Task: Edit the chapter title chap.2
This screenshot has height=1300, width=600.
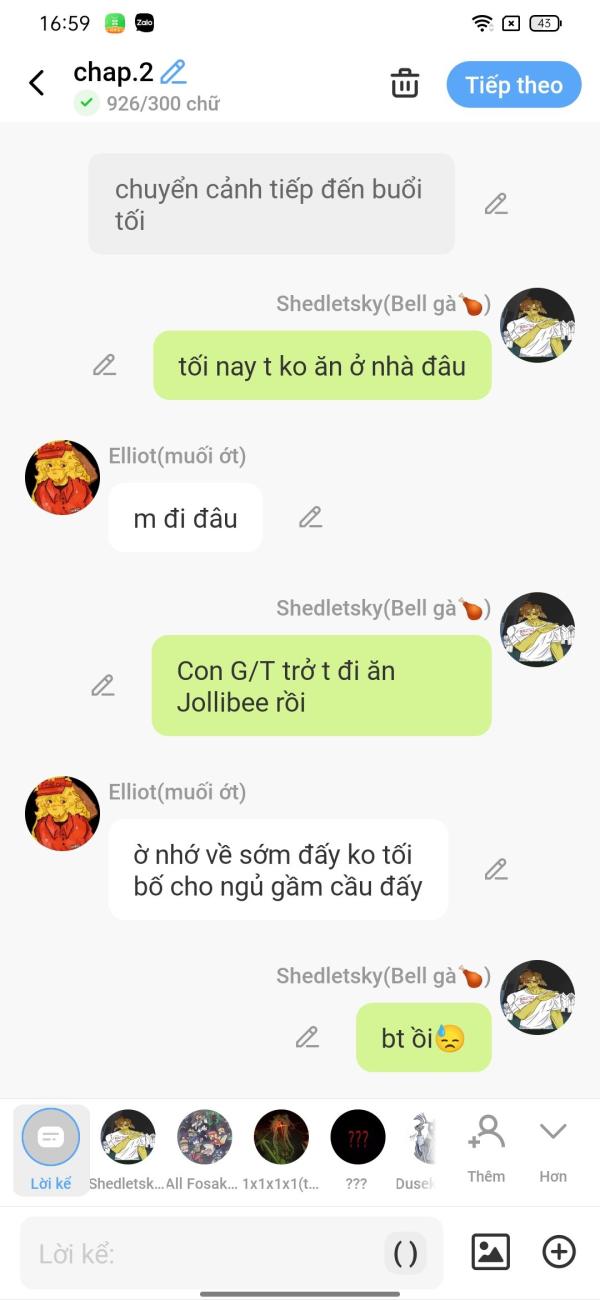Action: 174,72
